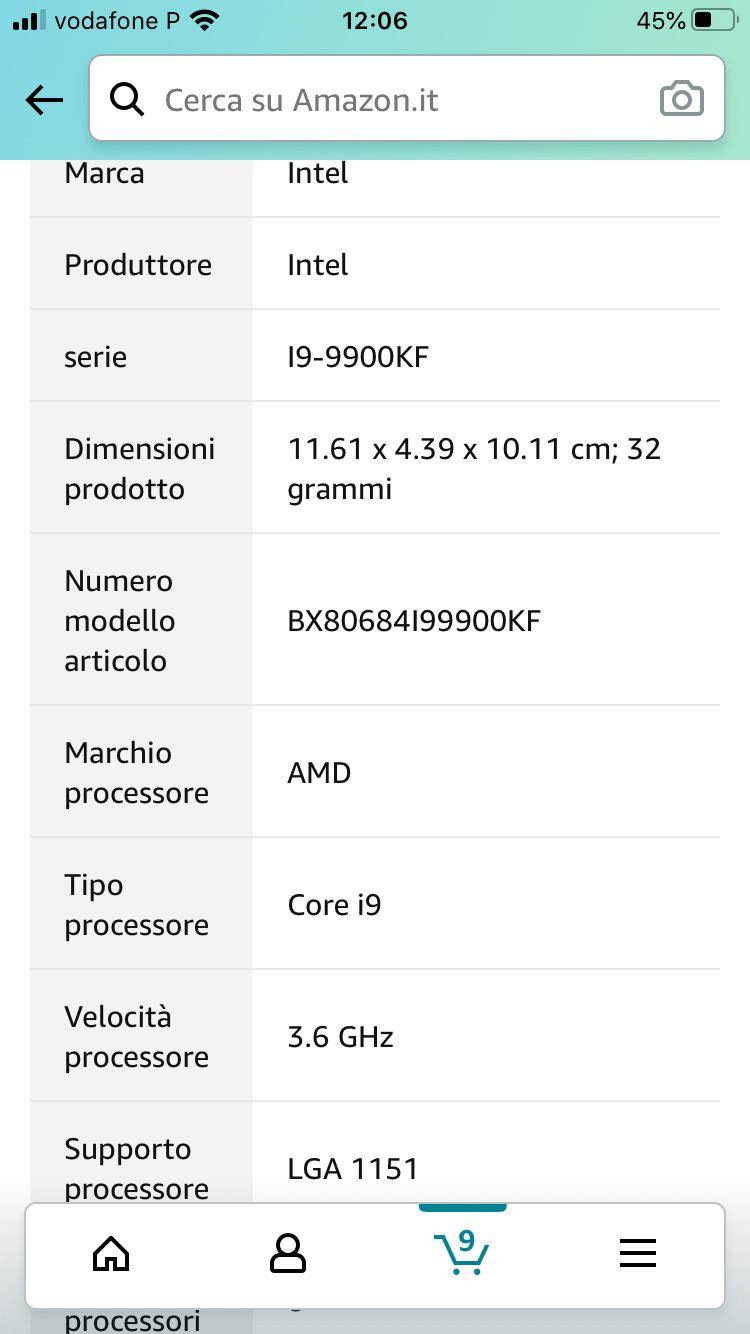The image size is (750, 1334).
Task: Open the camera search icon
Action: (x=681, y=100)
